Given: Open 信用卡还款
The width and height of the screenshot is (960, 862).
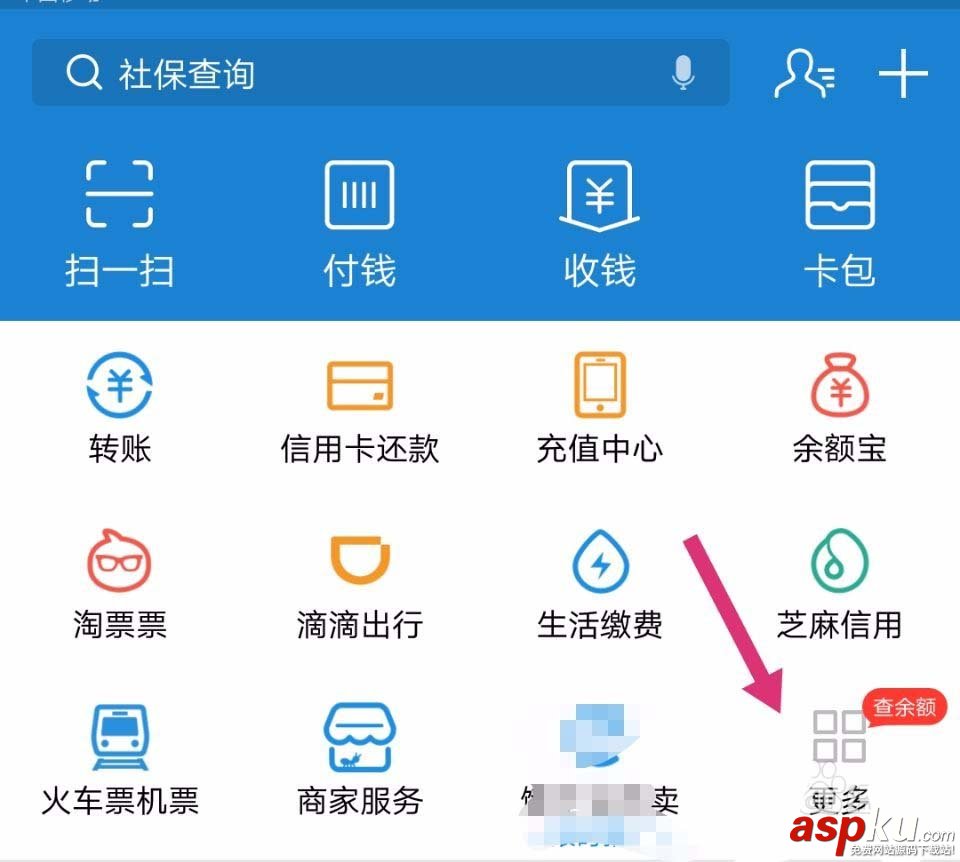Looking at the screenshot, I should point(360,408).
